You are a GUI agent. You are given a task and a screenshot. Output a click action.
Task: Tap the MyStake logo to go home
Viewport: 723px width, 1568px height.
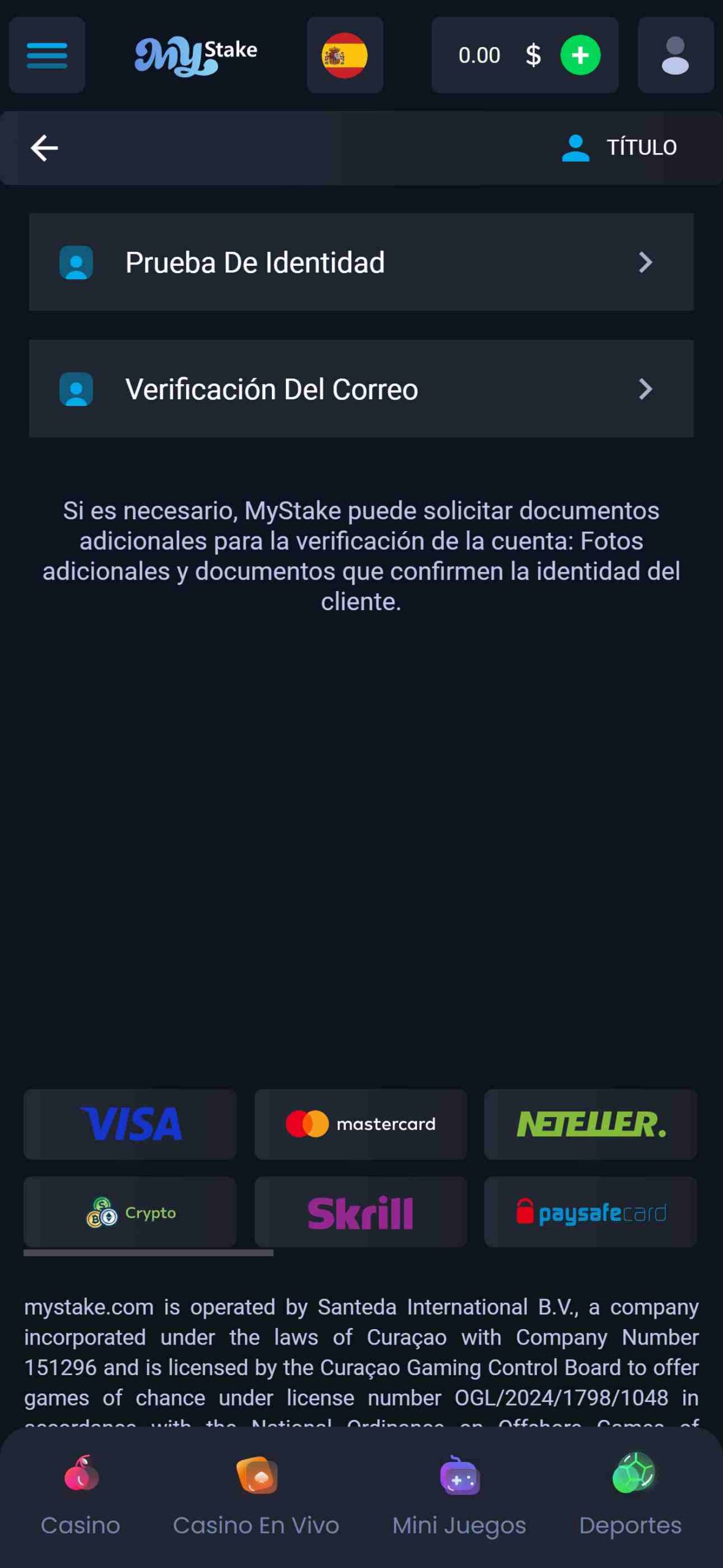pos(196,55)
